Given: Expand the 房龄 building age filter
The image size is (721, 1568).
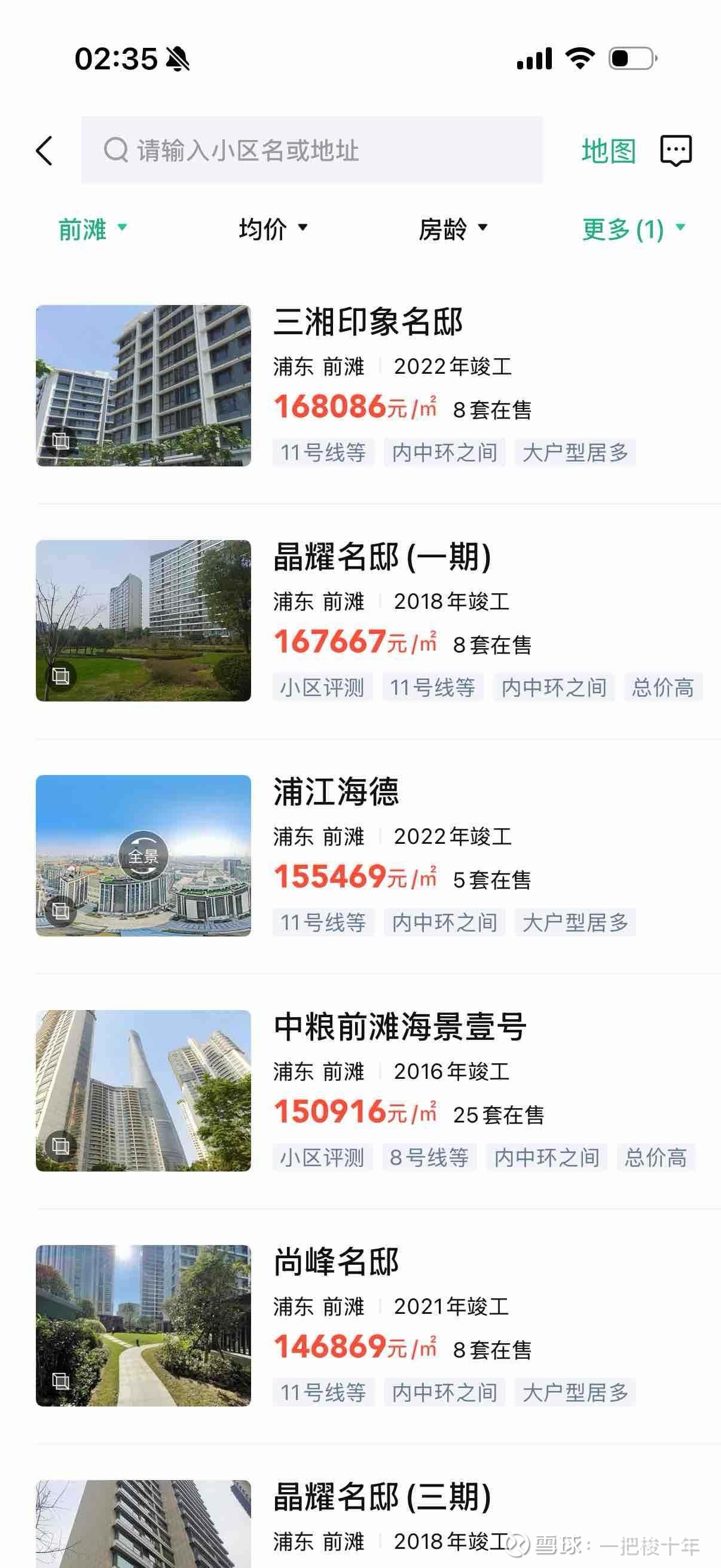Looking at the screenshot, I should (453, 229).
